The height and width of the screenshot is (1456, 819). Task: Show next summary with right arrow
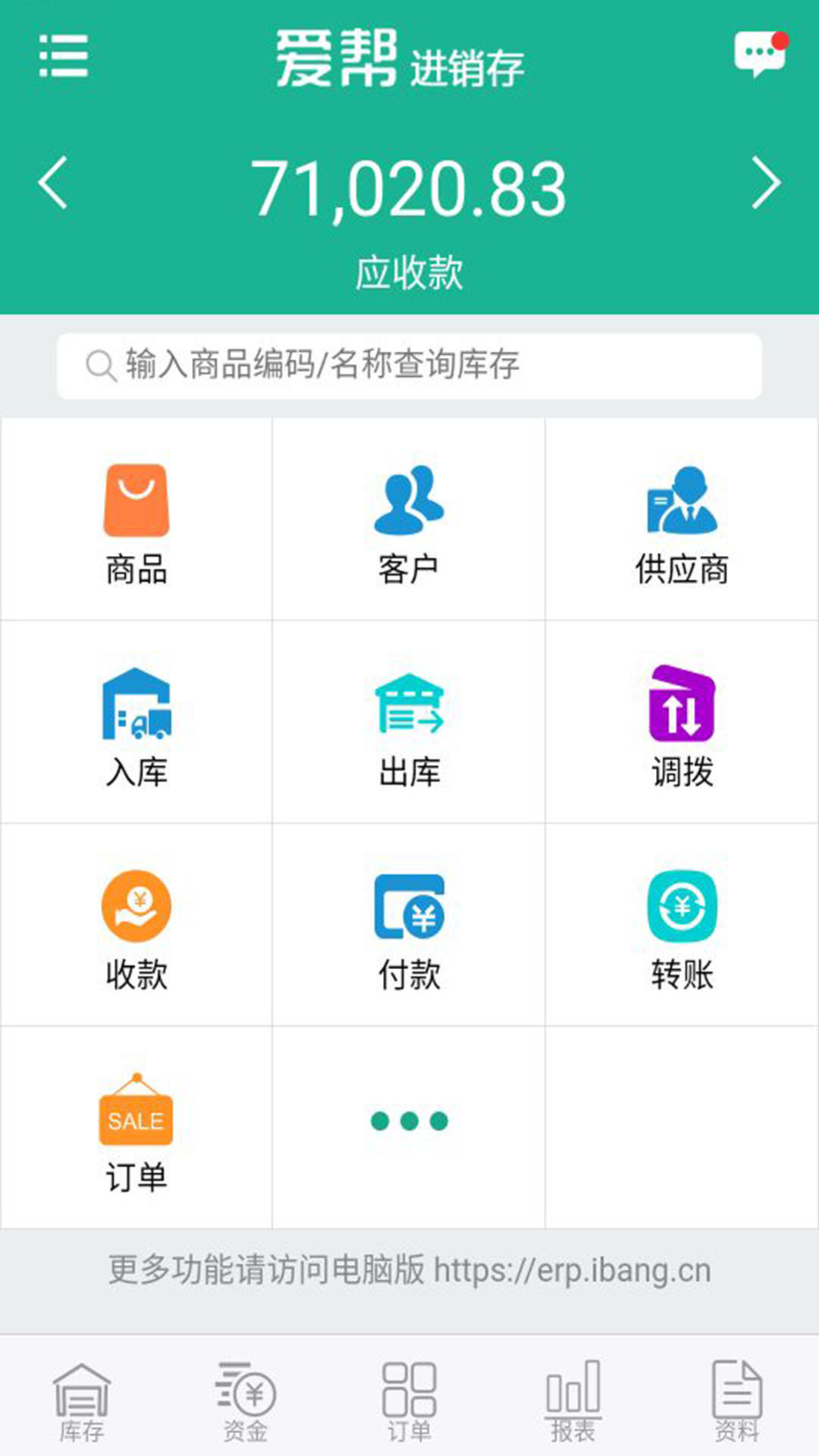pyautogui.click(x=765, y=183)
